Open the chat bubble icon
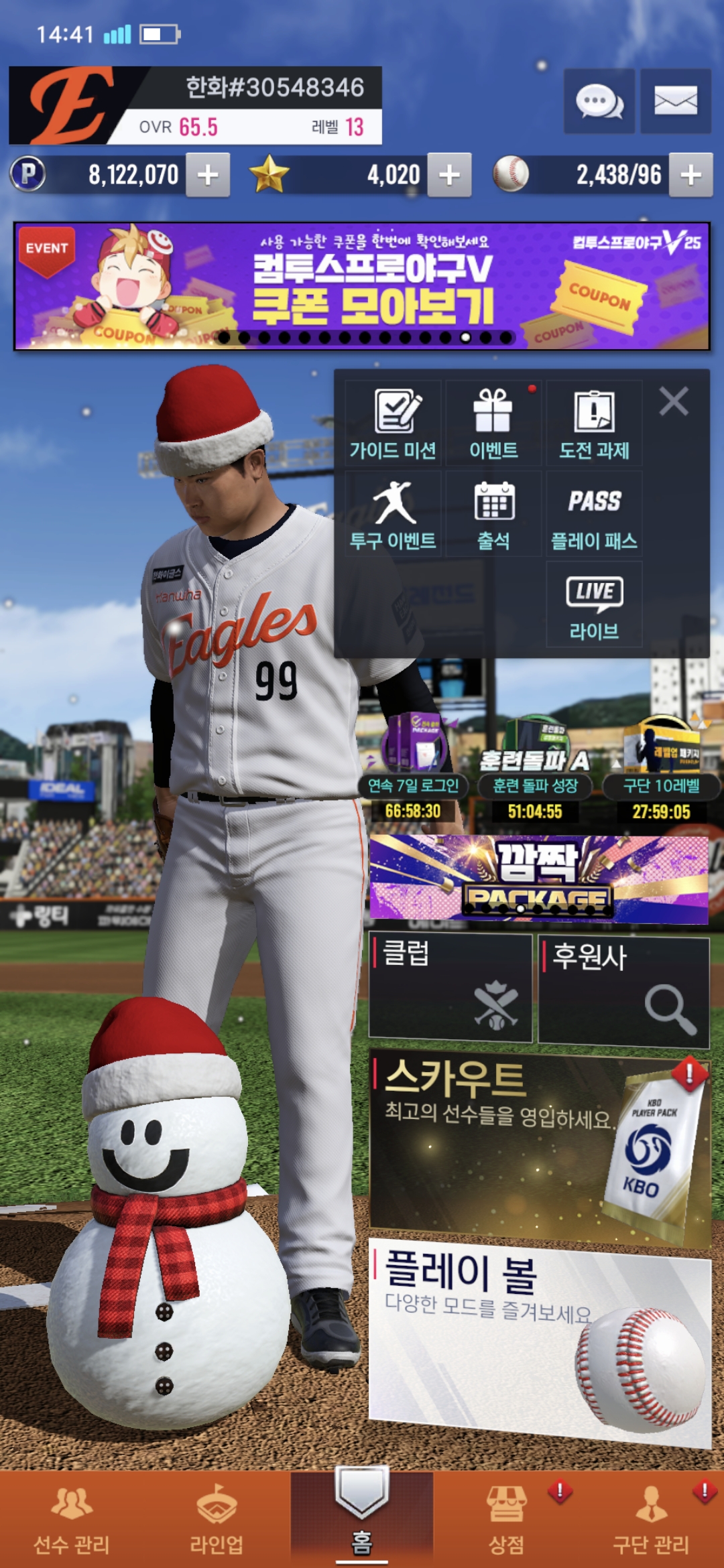This screenshot has height=1568, width=724. 599,101
